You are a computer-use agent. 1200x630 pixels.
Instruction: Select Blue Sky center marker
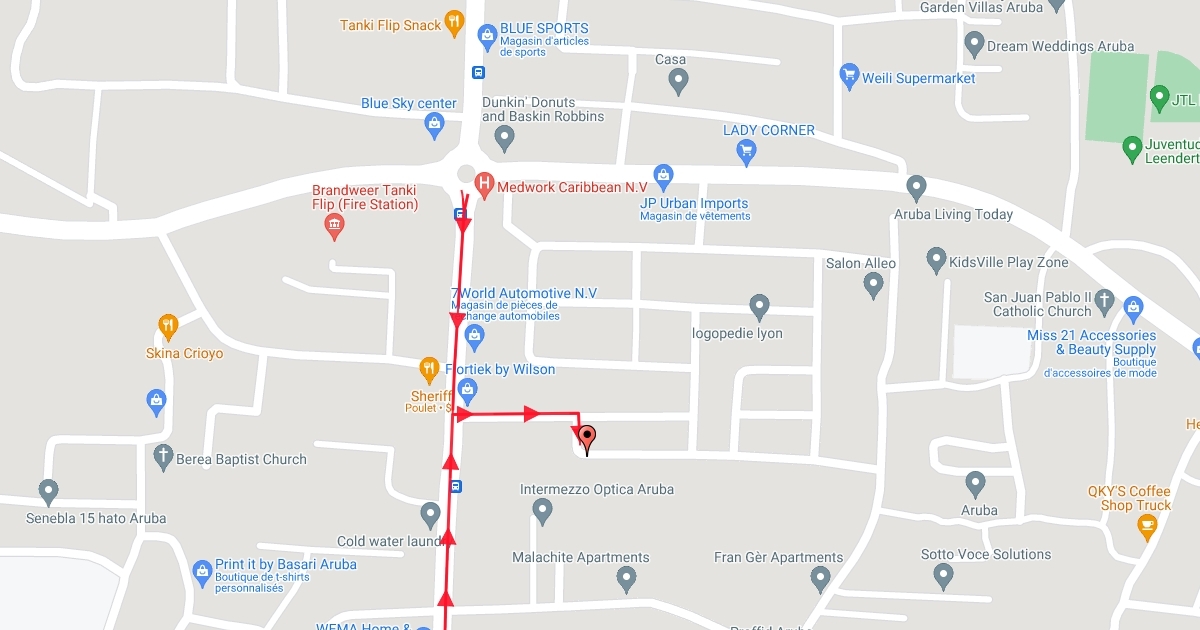pyautogui.click(x=434, y=124)
